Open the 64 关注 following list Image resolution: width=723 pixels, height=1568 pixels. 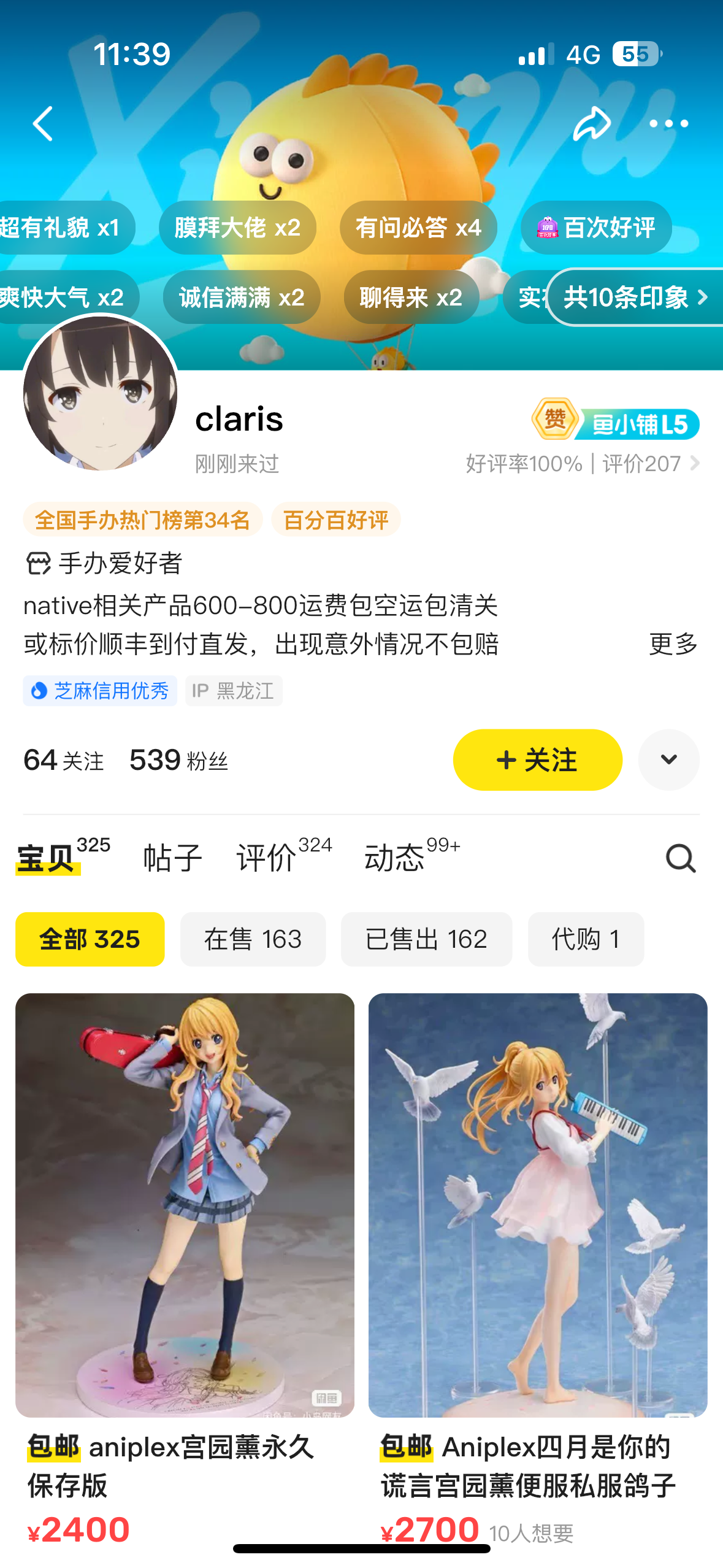[x=64, y=760]
